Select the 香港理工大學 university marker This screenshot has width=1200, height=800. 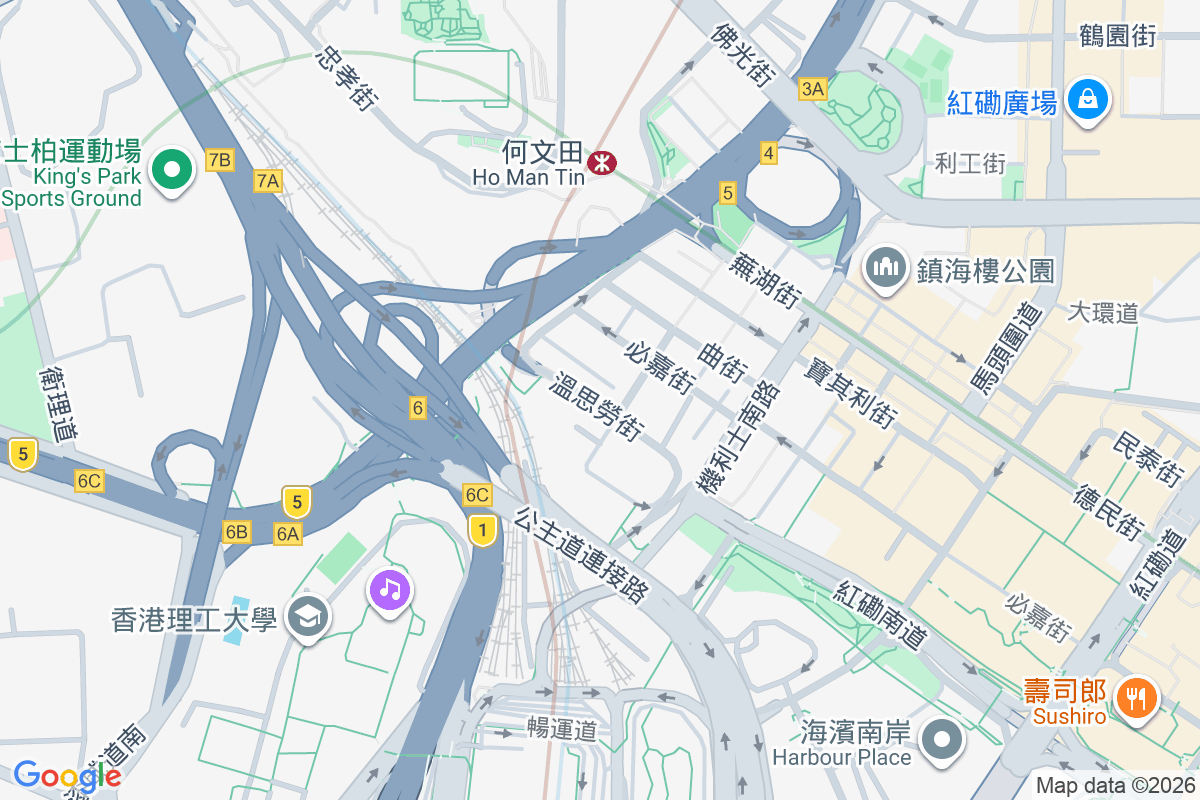click(x=307, y=616)
